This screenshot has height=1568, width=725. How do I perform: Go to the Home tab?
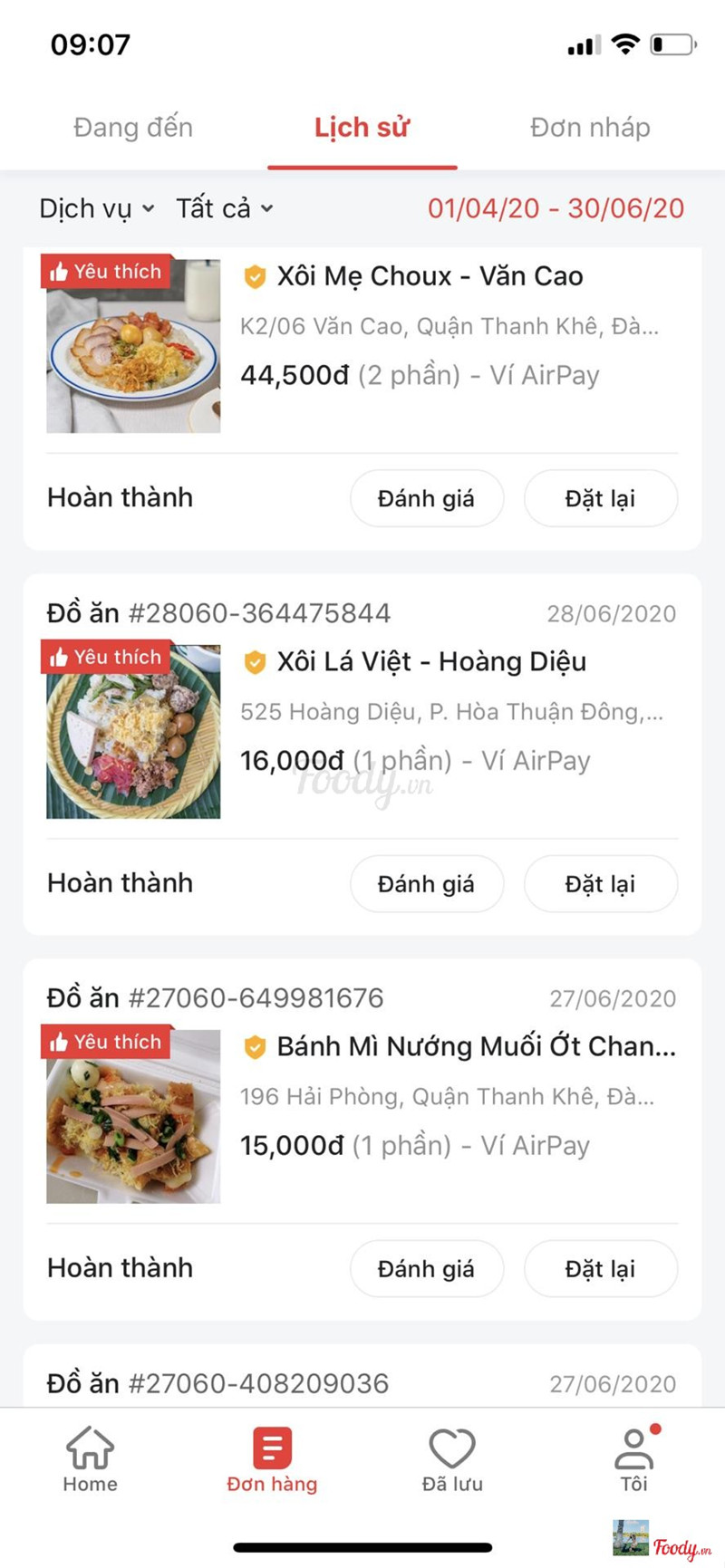pyautogui.click(x=90, y=1459)
